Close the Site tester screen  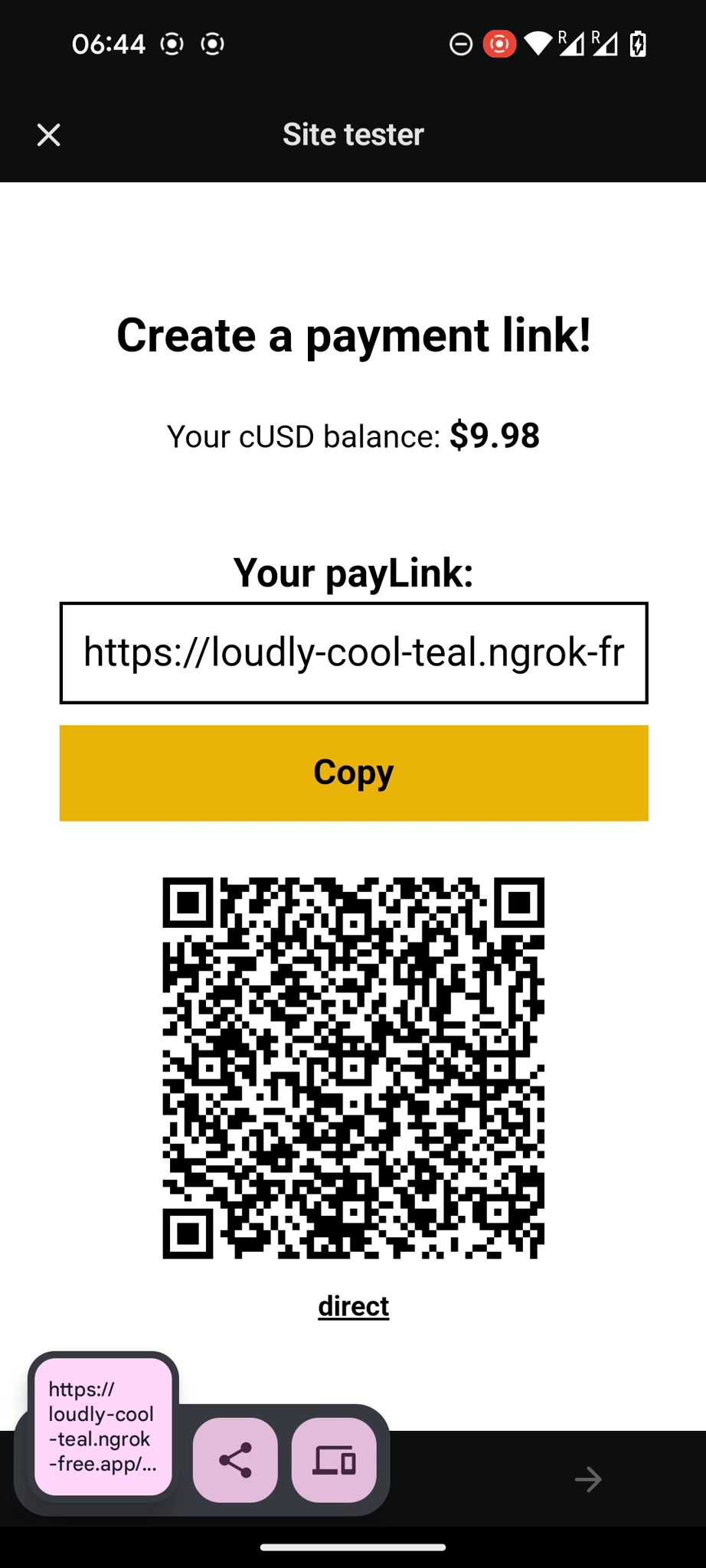point(48,136)
